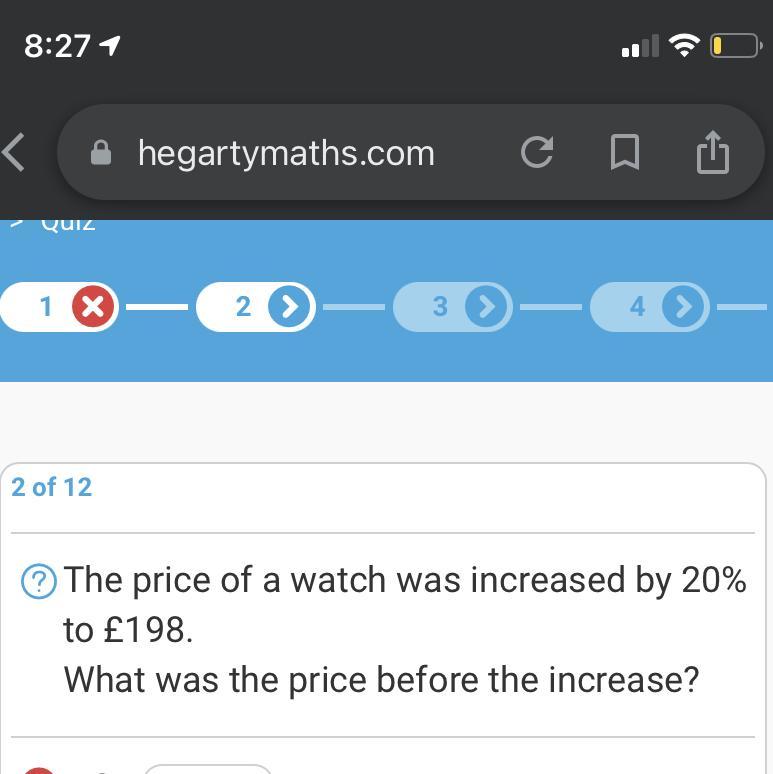
Task: Share this page via share icon
Action: click(x=712, y=152)
